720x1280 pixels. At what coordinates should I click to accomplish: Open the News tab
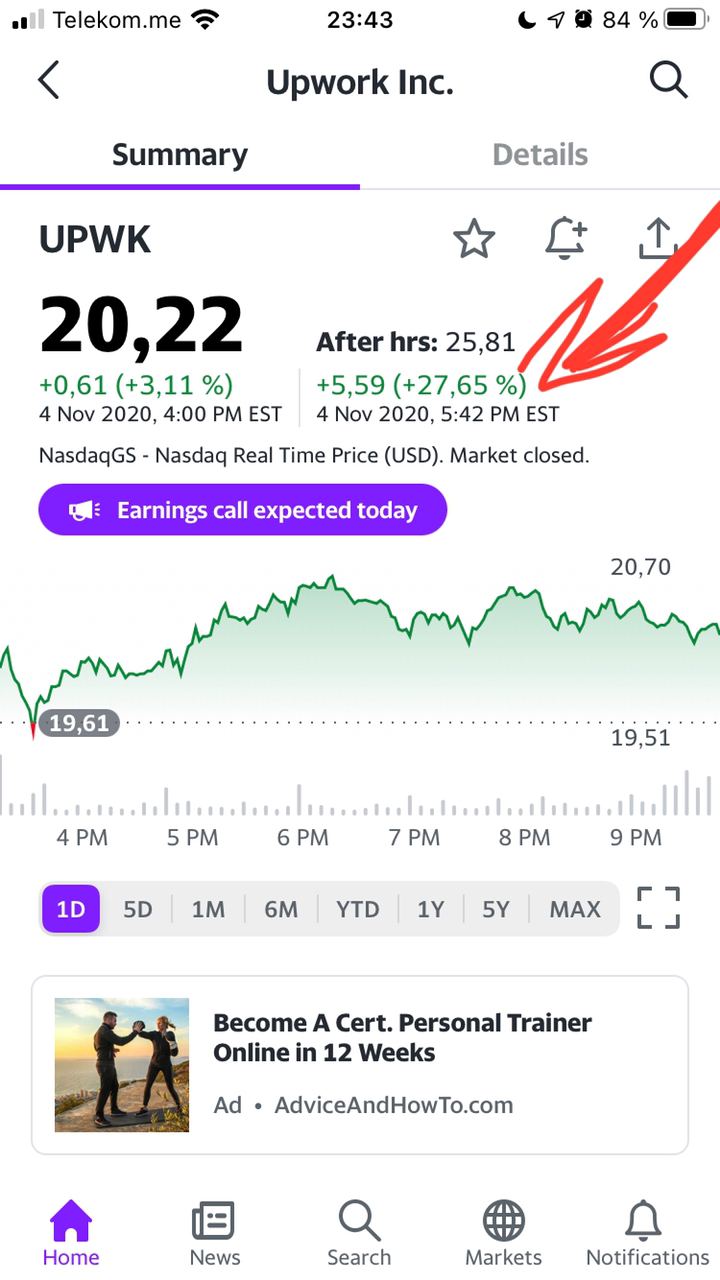(x=215, y=1234)
